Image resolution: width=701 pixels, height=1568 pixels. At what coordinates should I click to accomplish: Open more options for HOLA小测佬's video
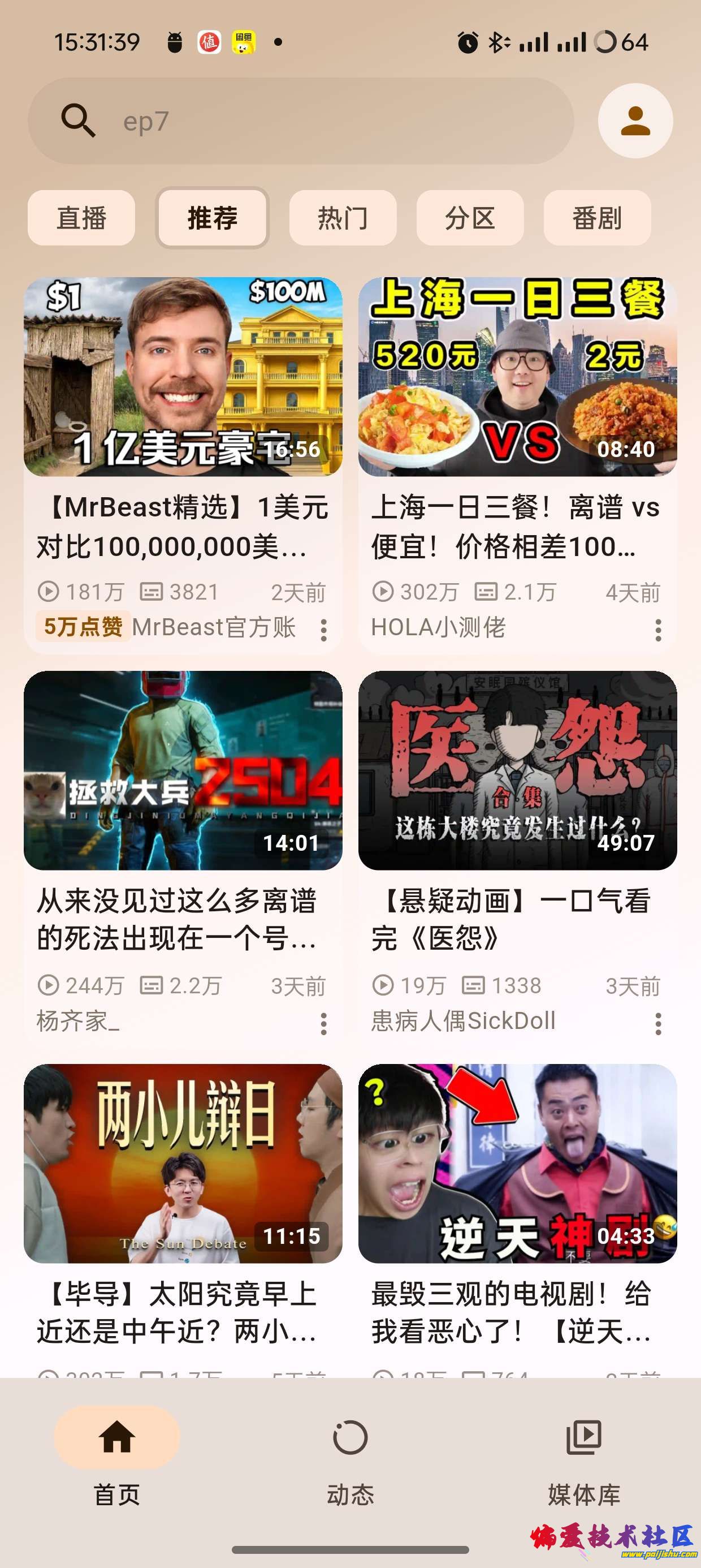coord(658,630)
